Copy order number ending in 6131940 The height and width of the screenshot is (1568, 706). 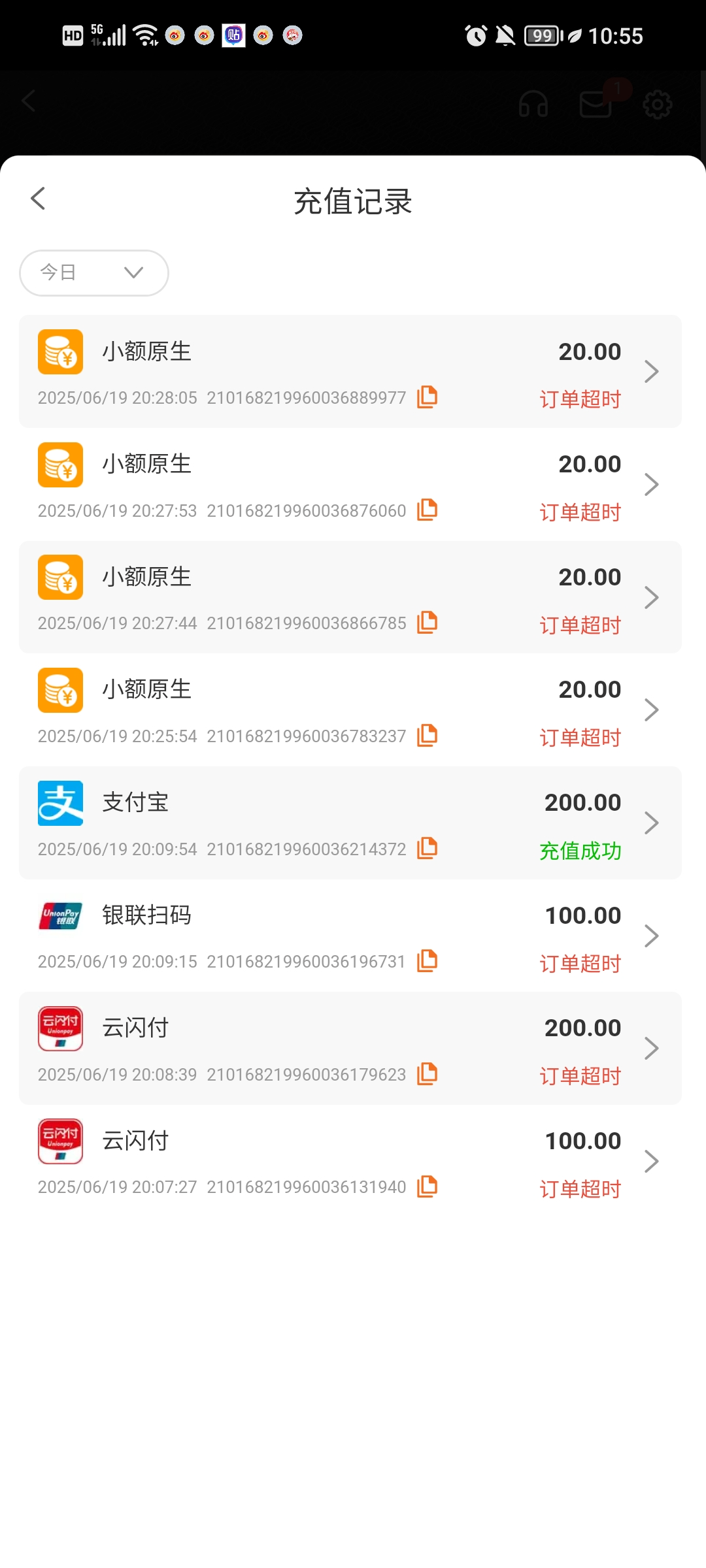click(427, 1186)
